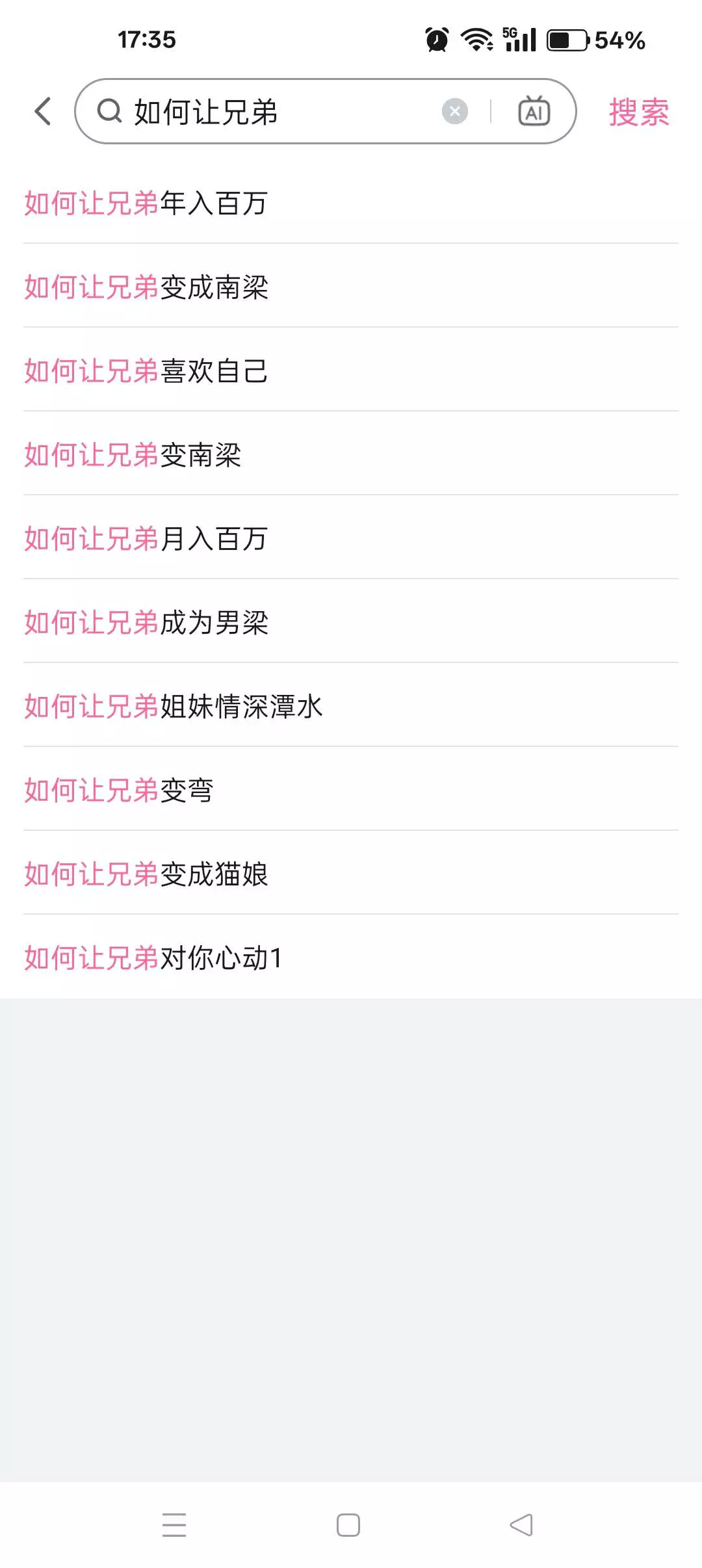Open the AI search icon

534,111
